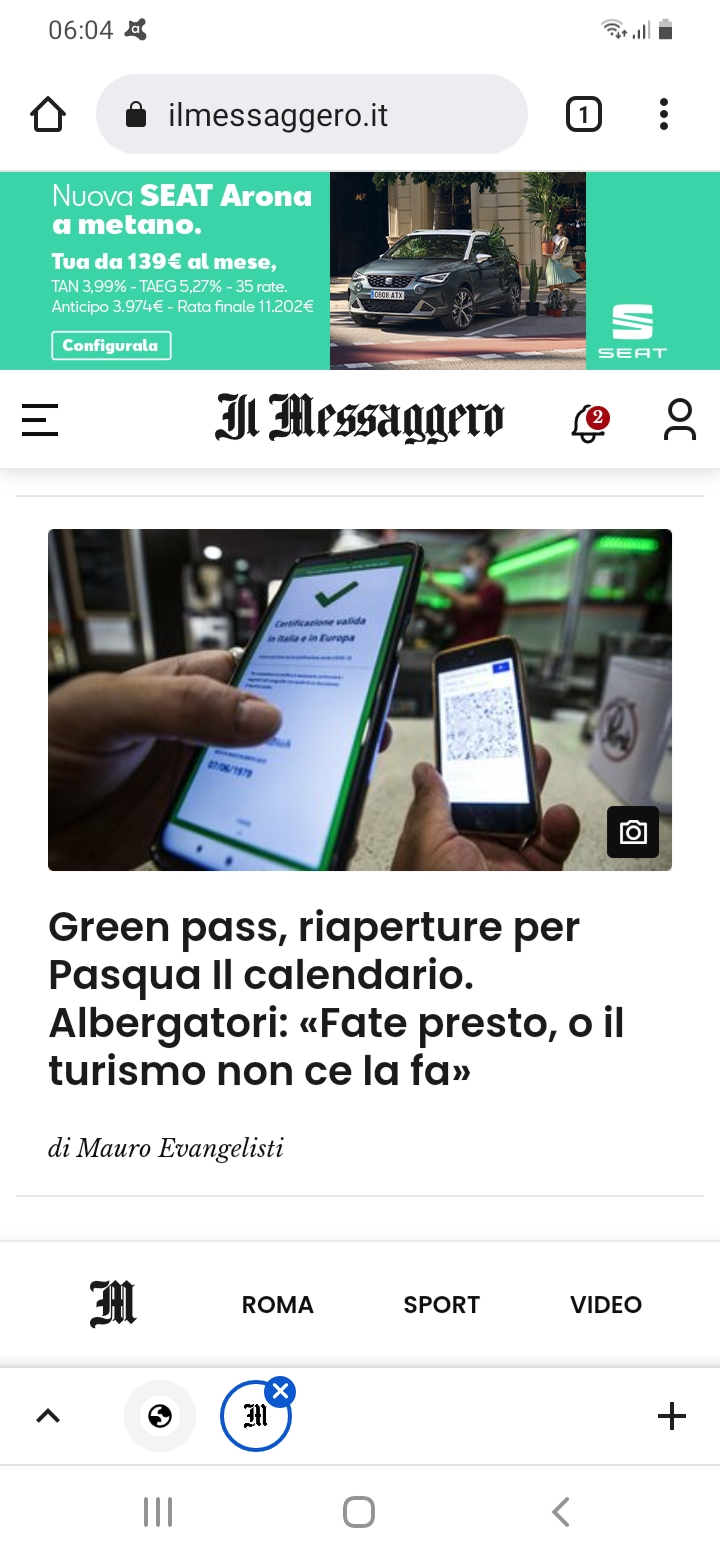Tap the ilmessaggero.it address bar

(311, 115)
